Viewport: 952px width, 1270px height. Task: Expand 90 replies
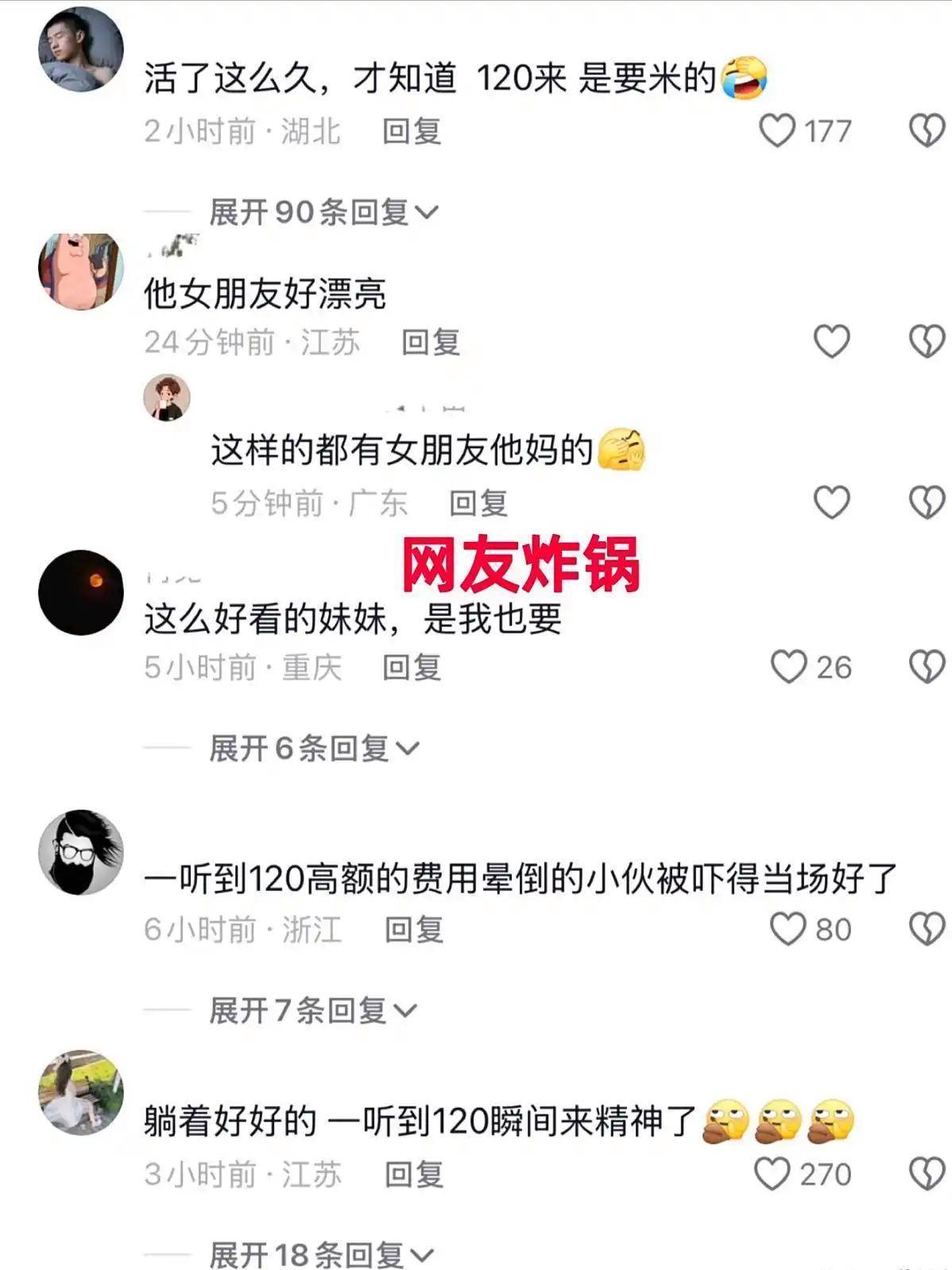pos(323,212)
